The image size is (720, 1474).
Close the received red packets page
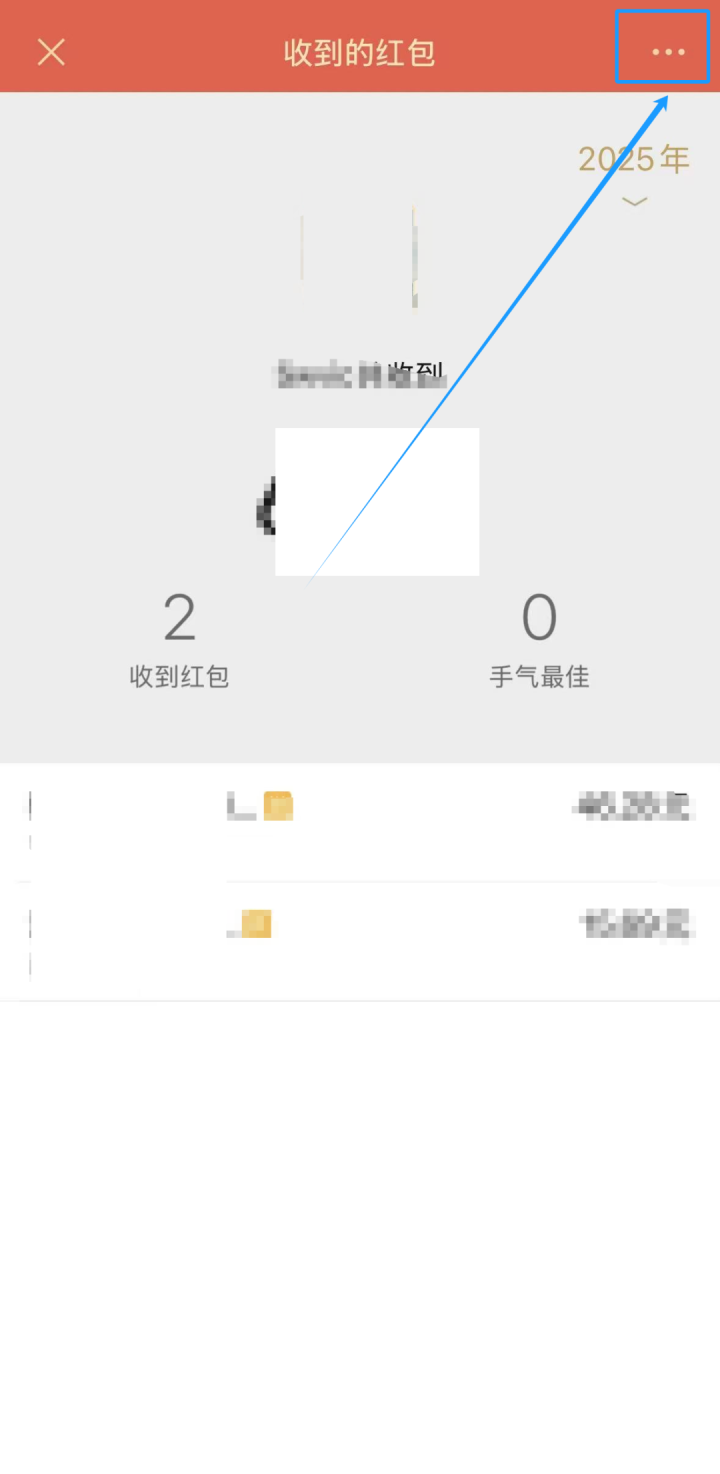pos(51,52)
